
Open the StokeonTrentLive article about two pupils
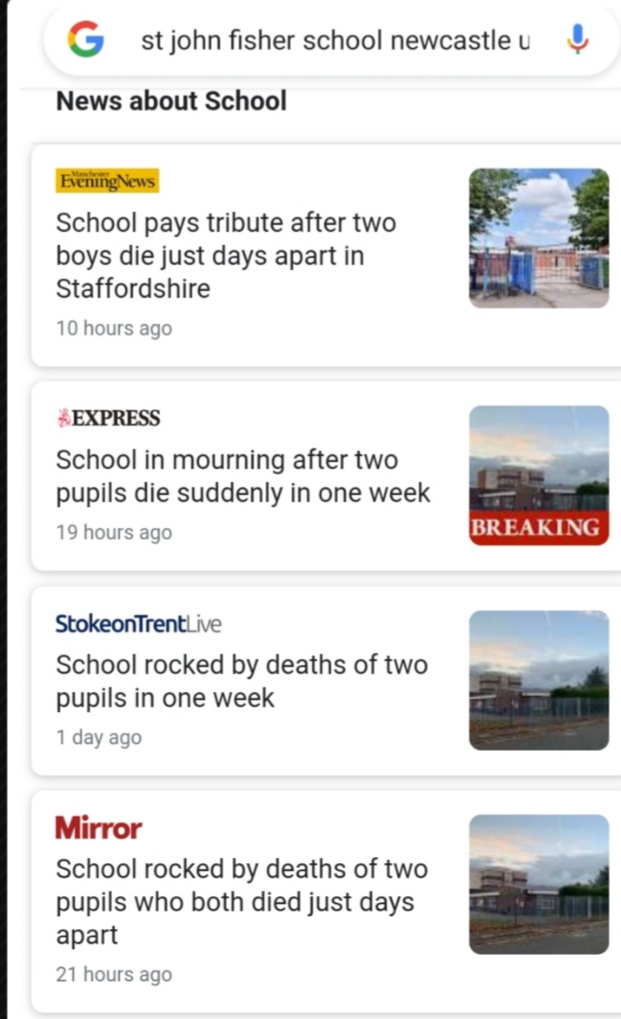click(x=240, y=681)
